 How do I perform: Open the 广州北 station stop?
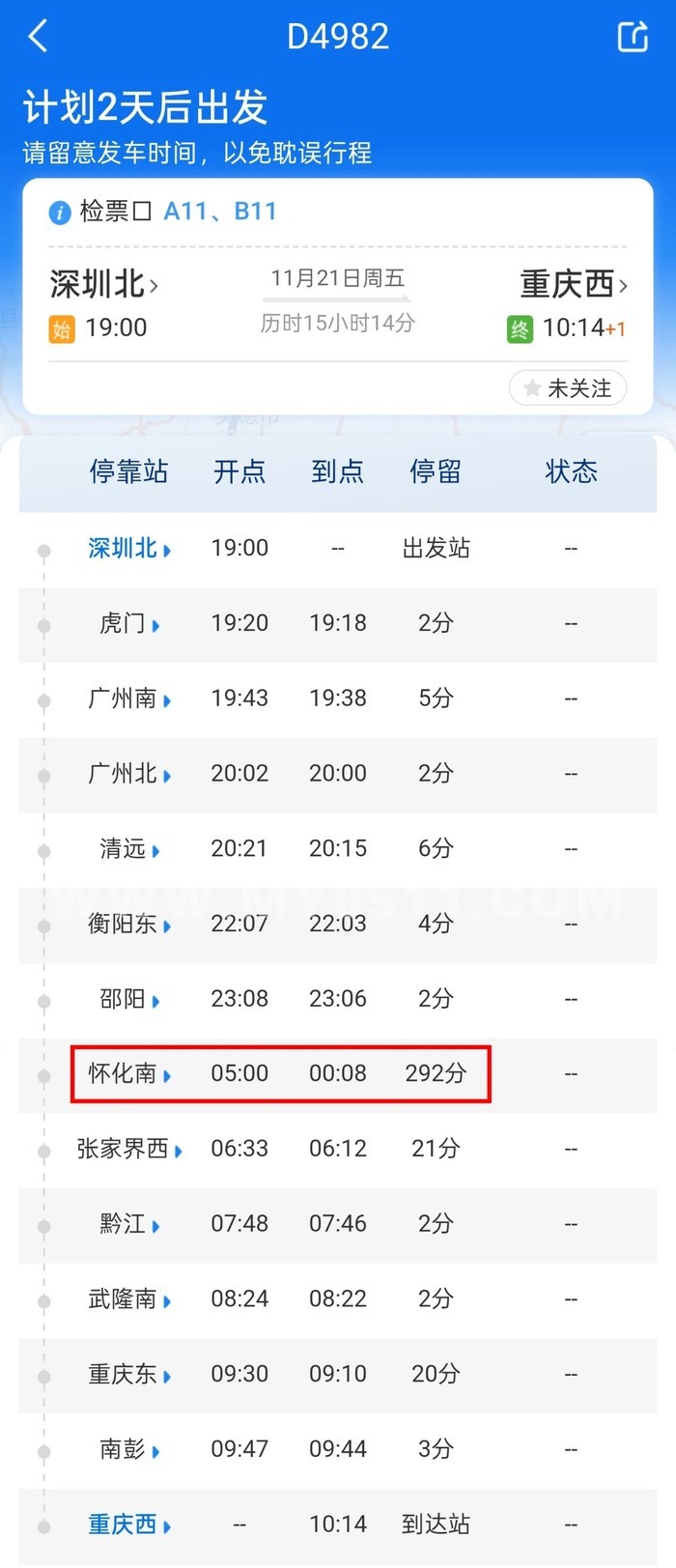(x=128, y=774)
